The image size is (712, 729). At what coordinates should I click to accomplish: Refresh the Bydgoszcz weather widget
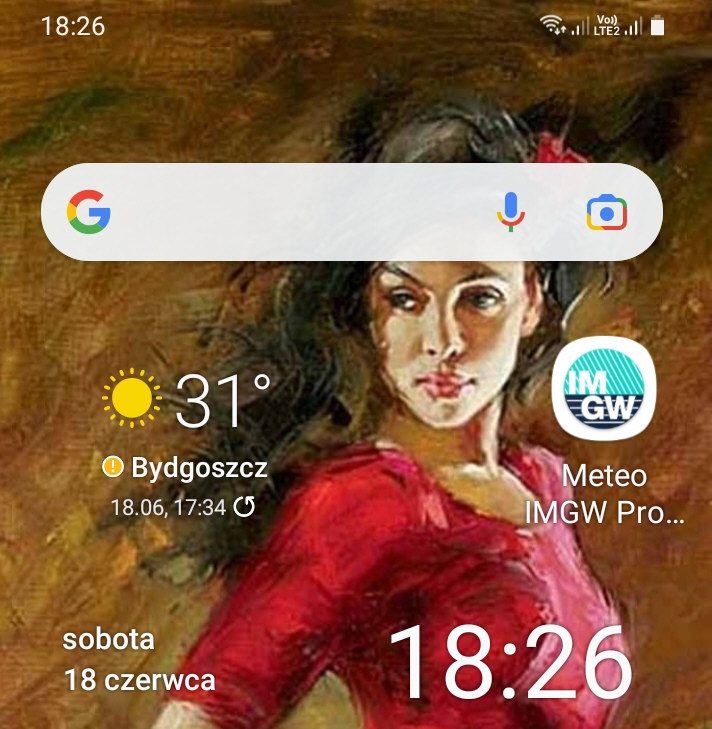(244, 507)
